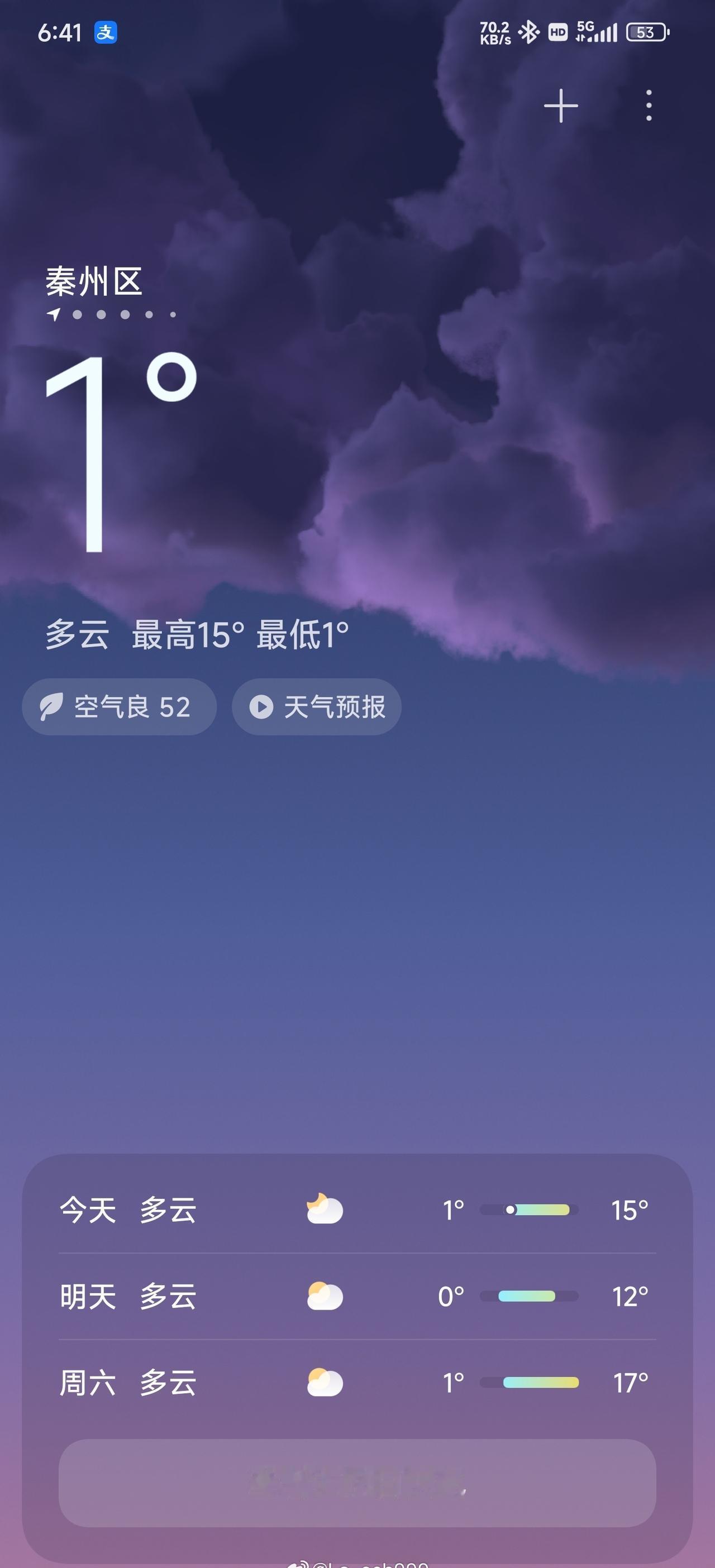Image resolution: width=715 pixels, height=1568 pixels.
Task: Click the location arrow beside 秦州区
Action: (x=54, y=314)
